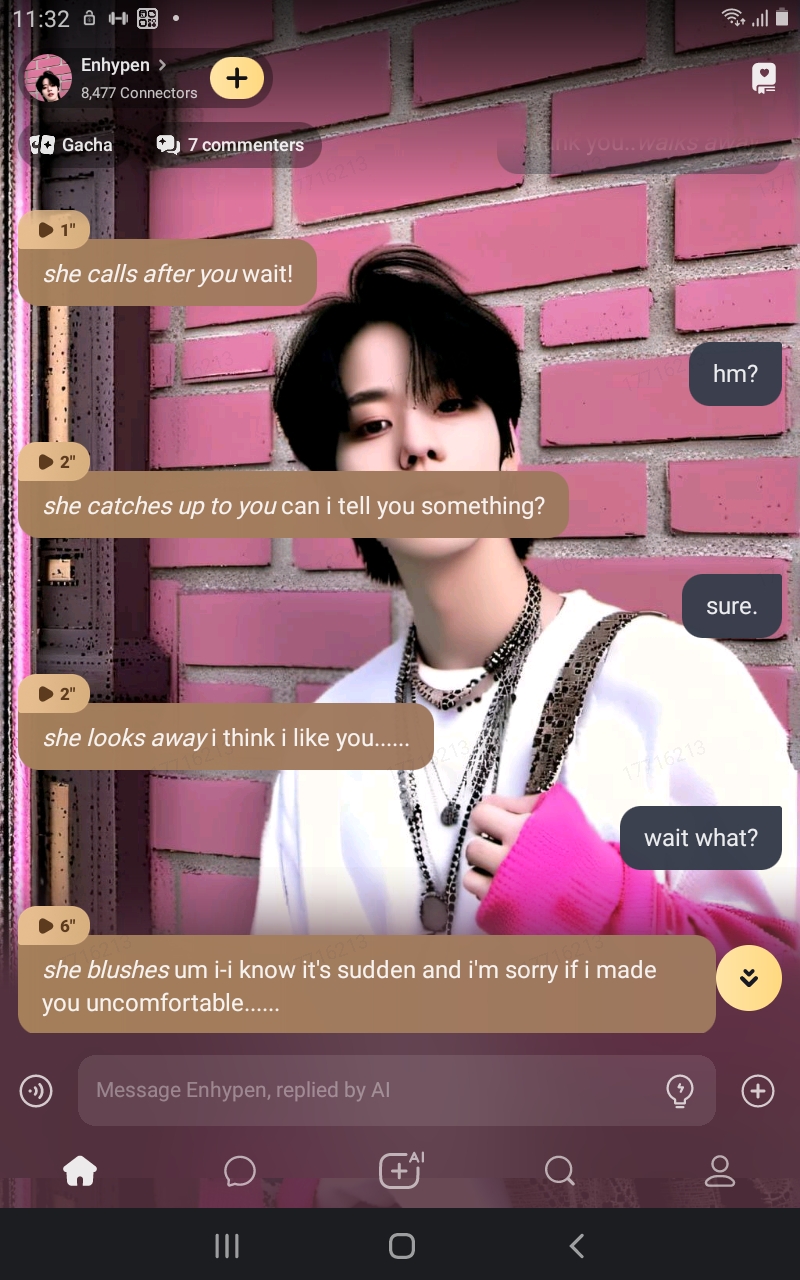Image resolution: width=800 pixels, height=1280 pixels.
Task: Go back using system back button
Action: [576, 1245]
